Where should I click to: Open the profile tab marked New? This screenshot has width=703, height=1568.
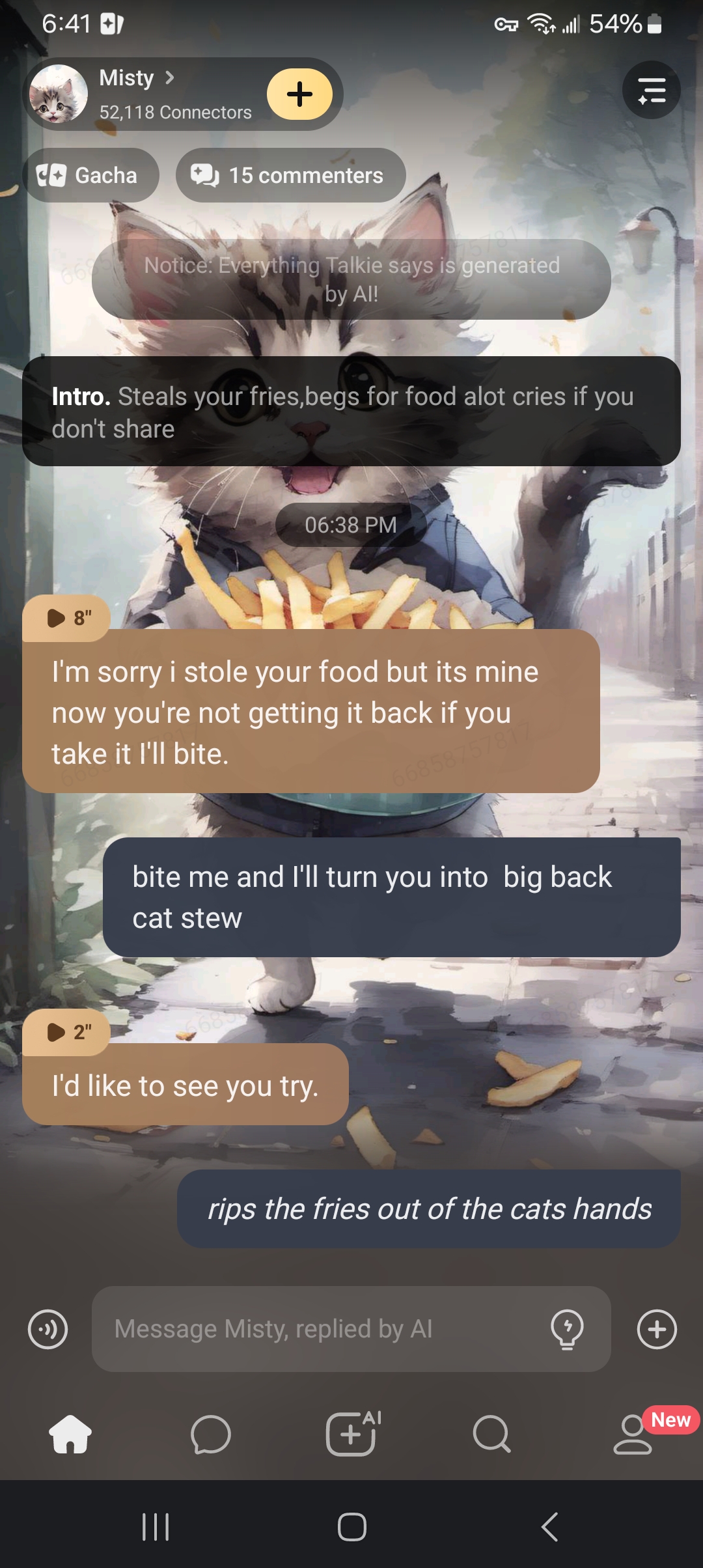pyautogui.click(x=633, y=1435)
